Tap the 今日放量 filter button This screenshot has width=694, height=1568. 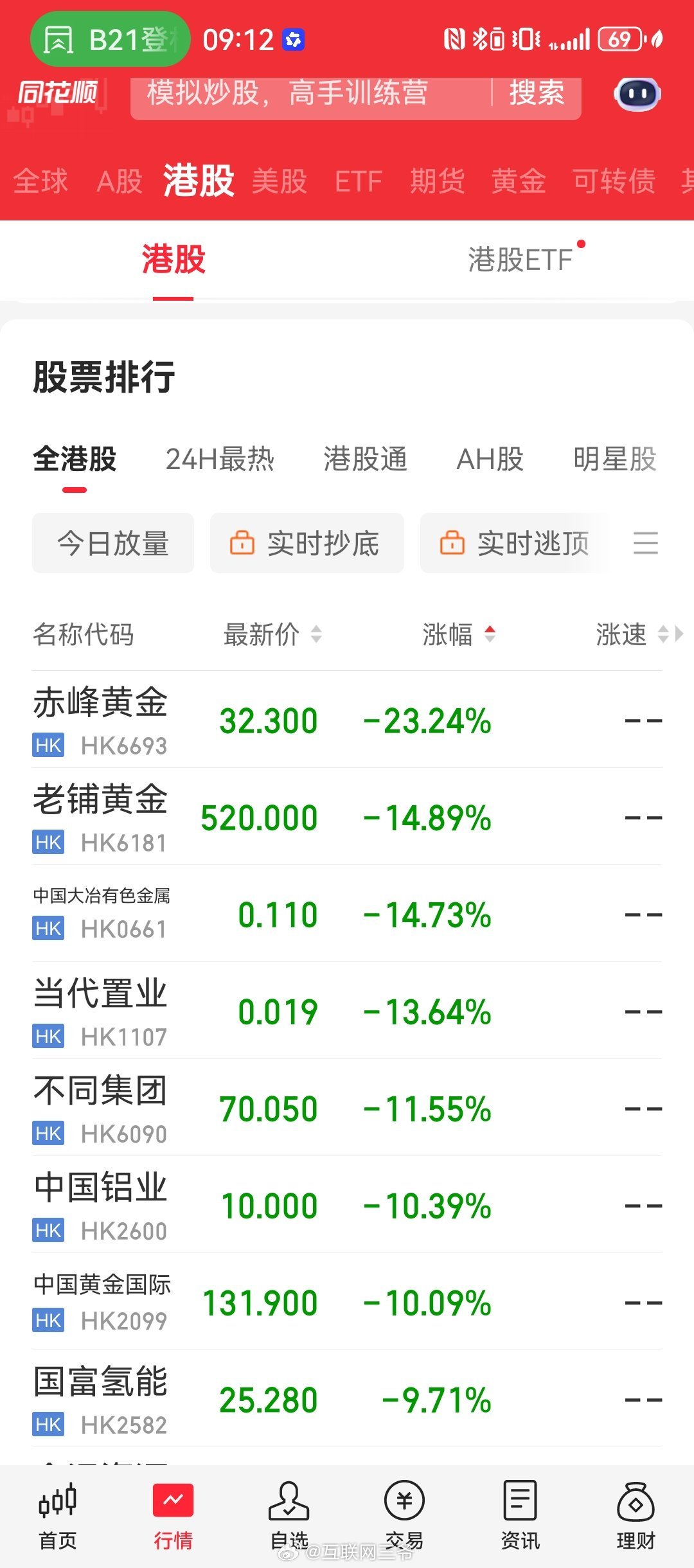tap(112, 543)
